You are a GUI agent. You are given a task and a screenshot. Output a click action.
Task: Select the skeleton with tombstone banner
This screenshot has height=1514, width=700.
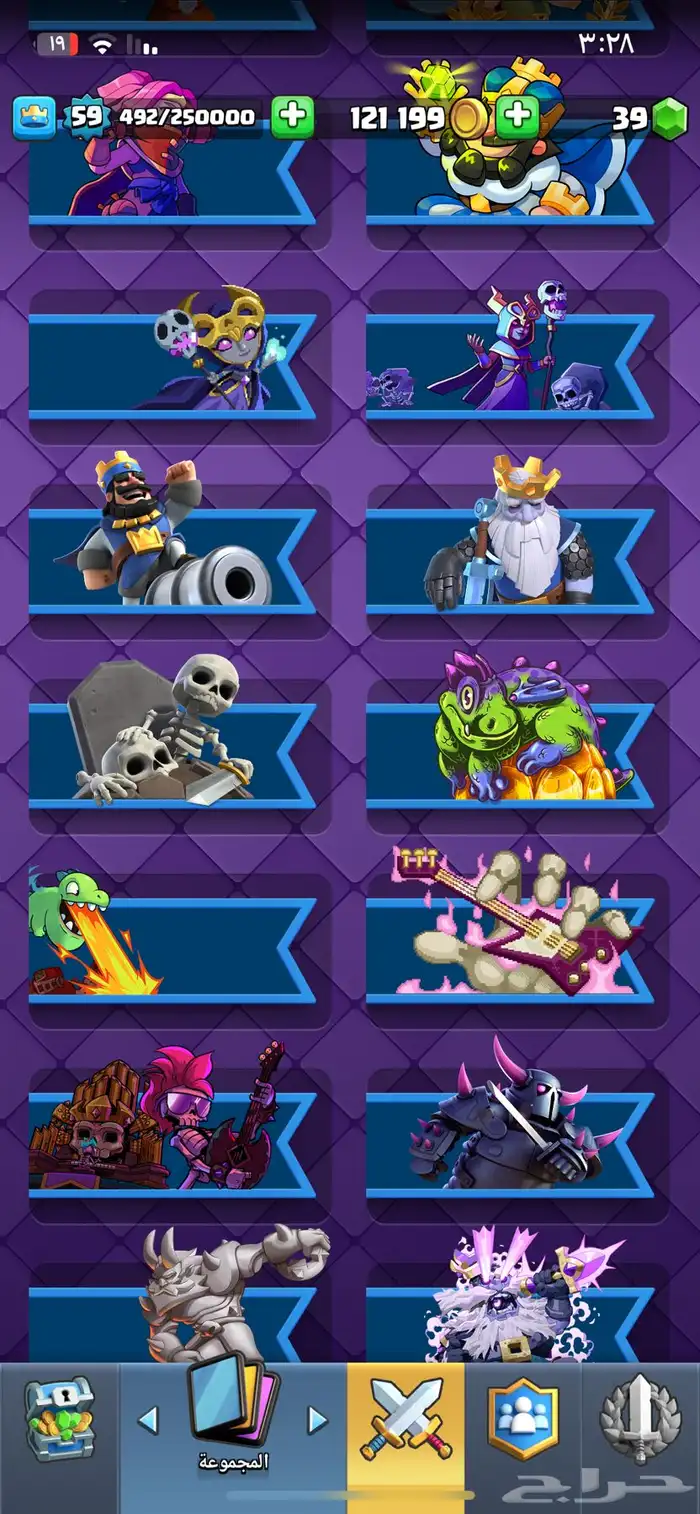(171, 754)
